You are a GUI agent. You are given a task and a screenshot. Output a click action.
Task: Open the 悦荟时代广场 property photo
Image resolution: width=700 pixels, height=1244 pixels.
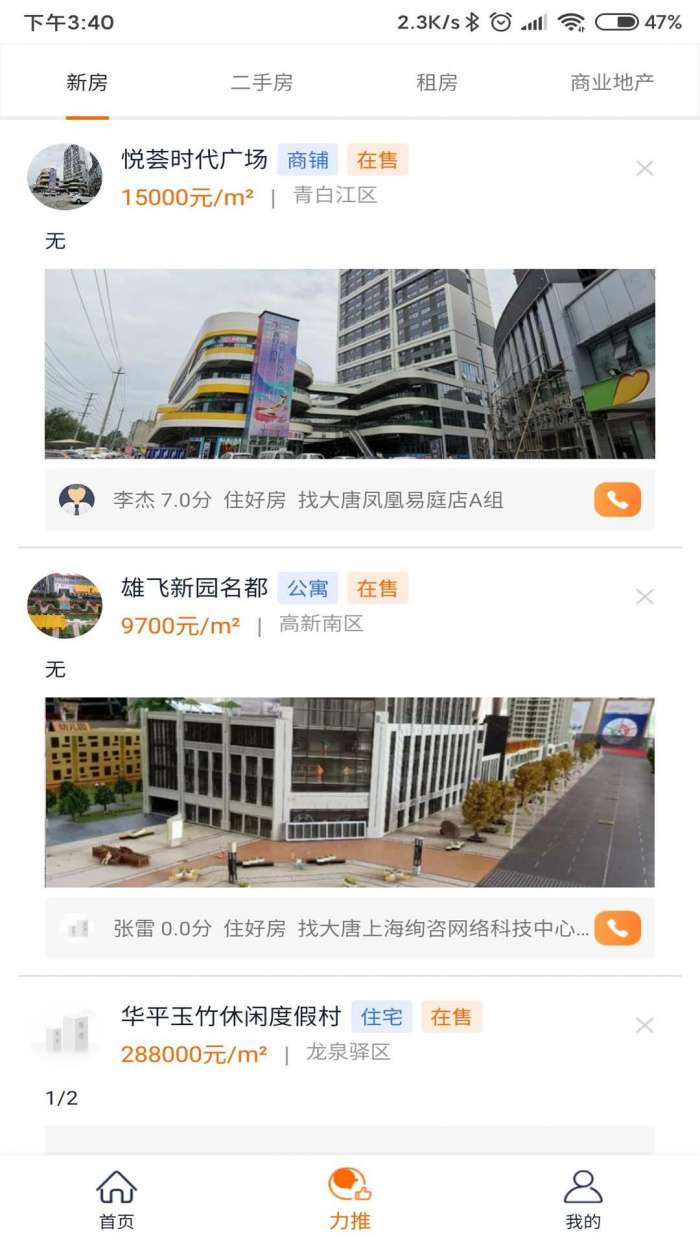[350, 364]
